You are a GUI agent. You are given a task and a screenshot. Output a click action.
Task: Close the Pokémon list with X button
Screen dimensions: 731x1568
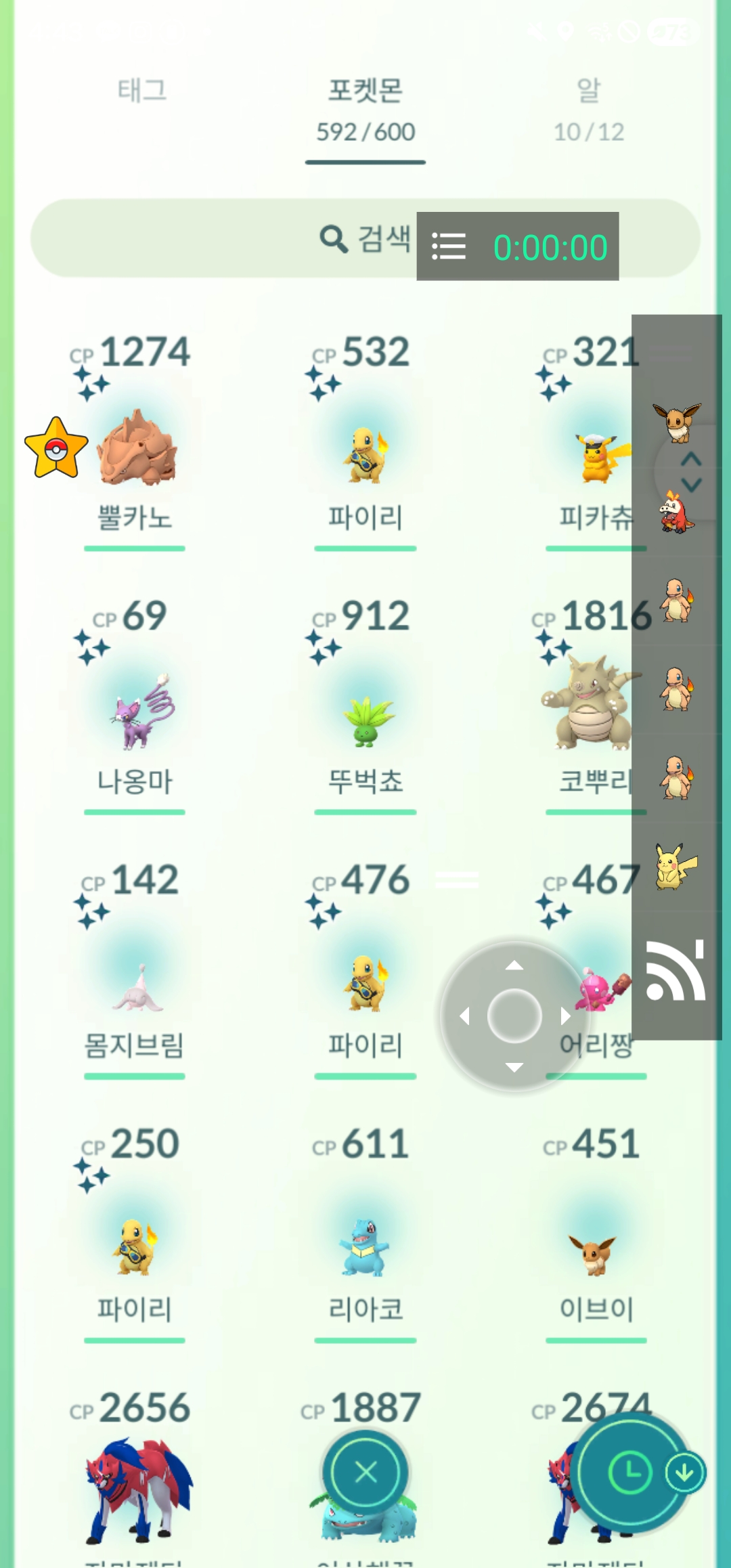(365, 1472)
